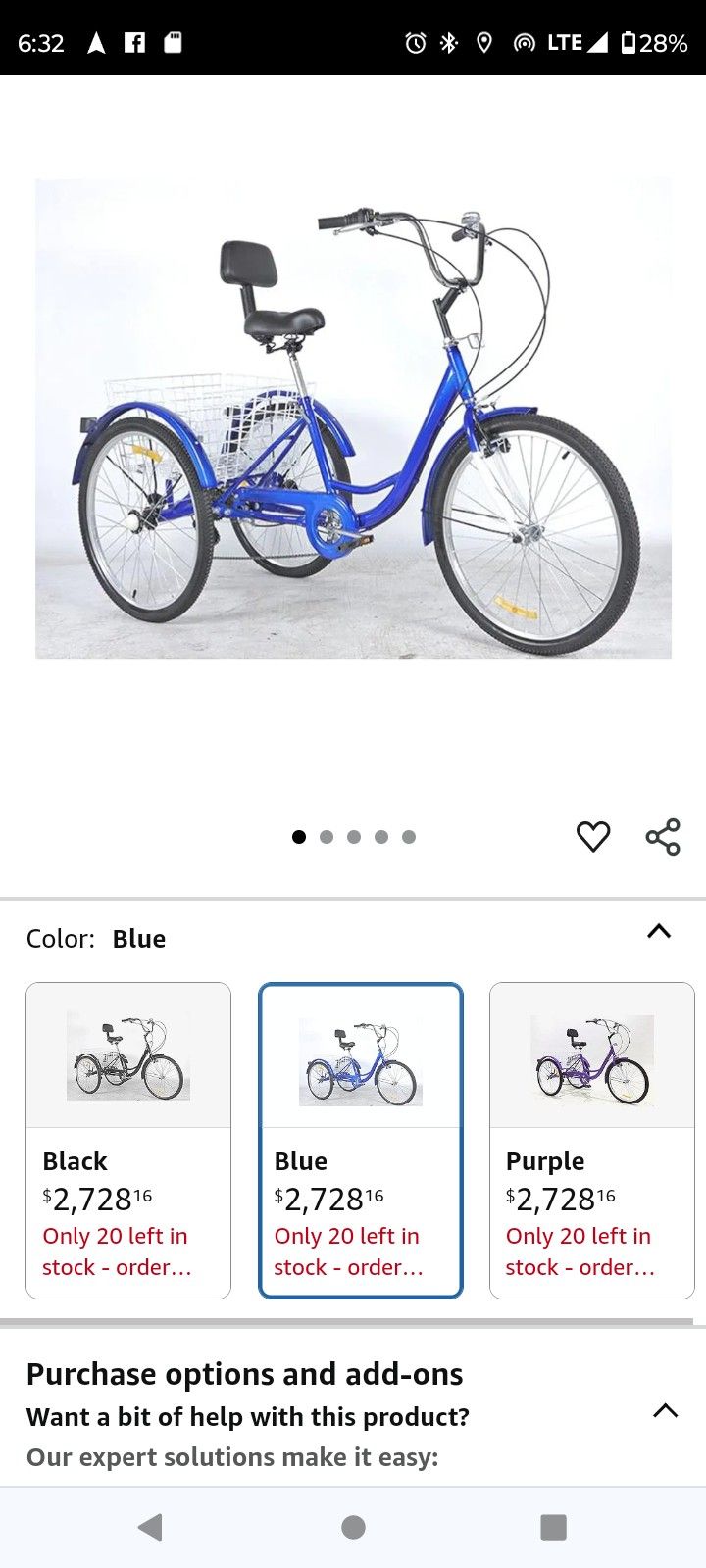Select the second image carousel dot
The image size is (706, 1568).
[327, 836]
